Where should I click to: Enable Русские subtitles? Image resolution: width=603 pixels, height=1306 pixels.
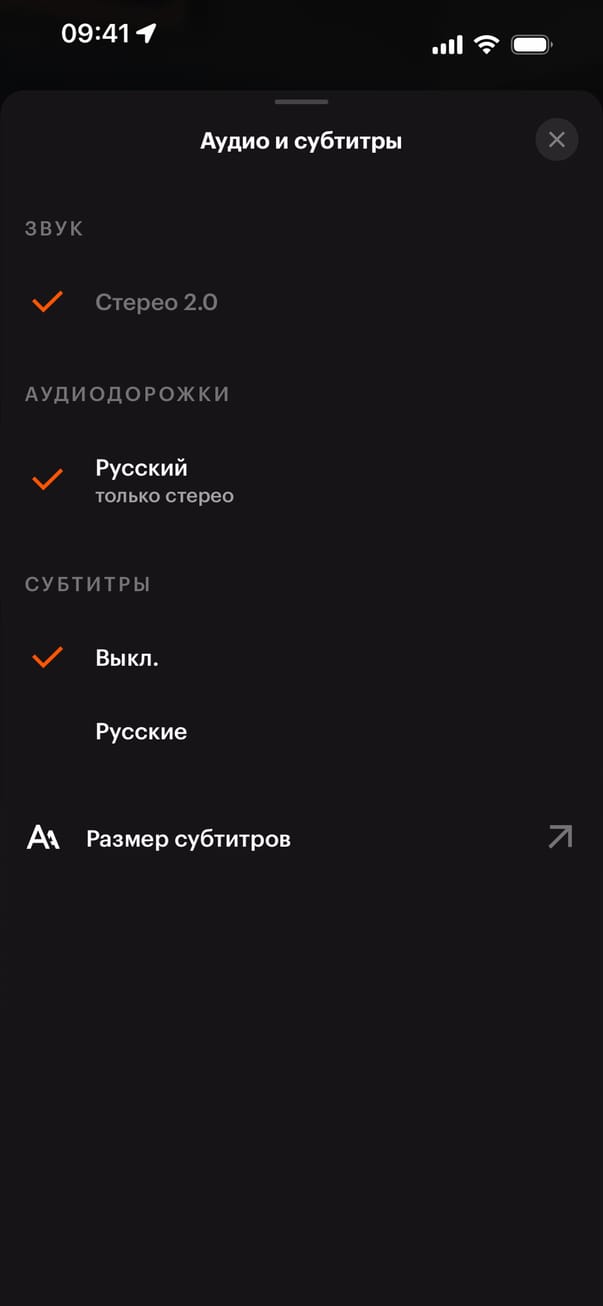(x=141, y=732)
